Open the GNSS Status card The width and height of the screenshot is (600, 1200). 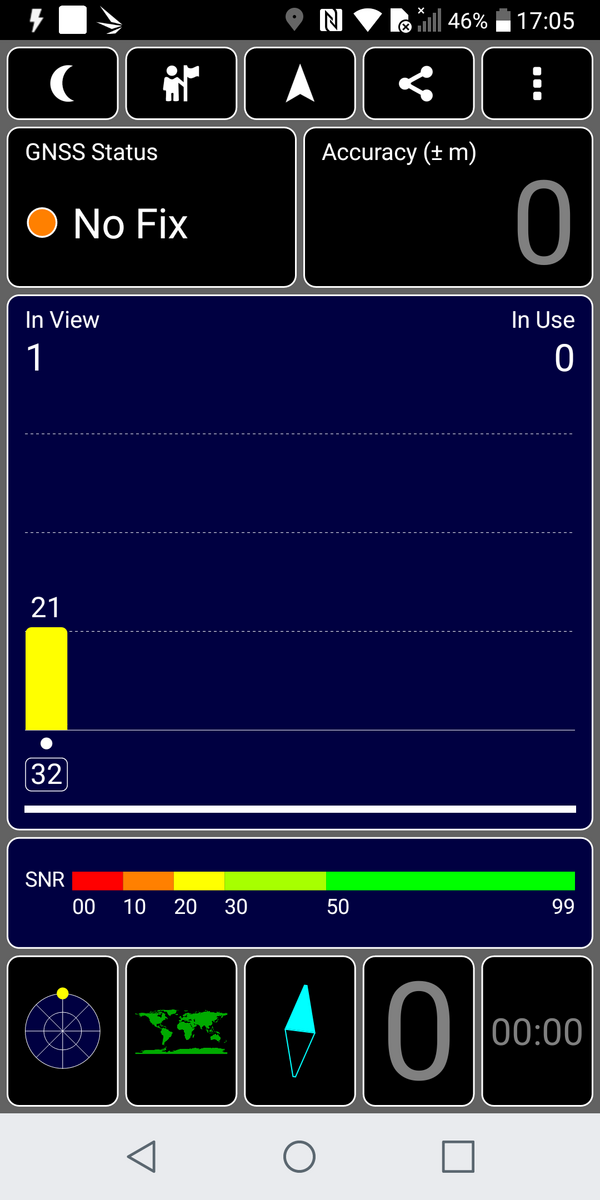pyautogui.click(x=151, y=207)
